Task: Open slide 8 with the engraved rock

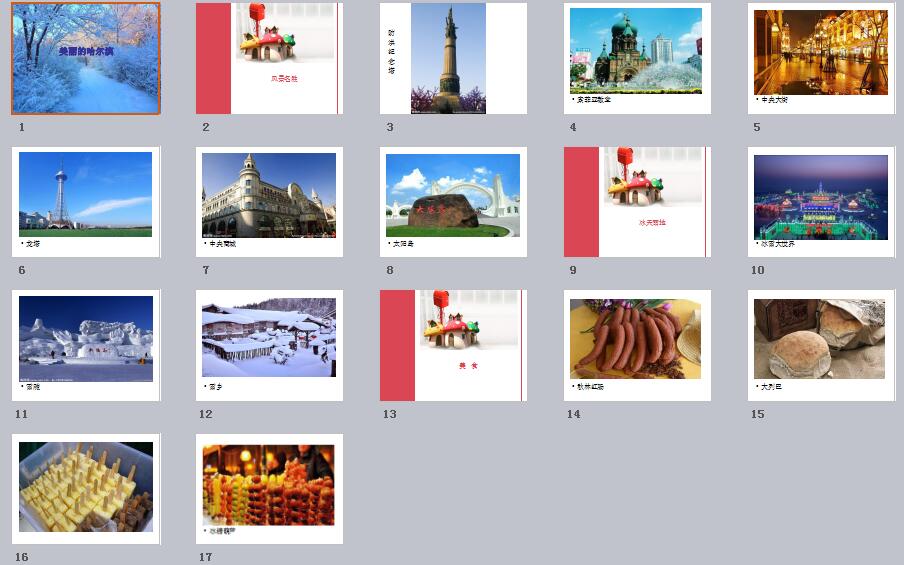Action: coord(453,202)
